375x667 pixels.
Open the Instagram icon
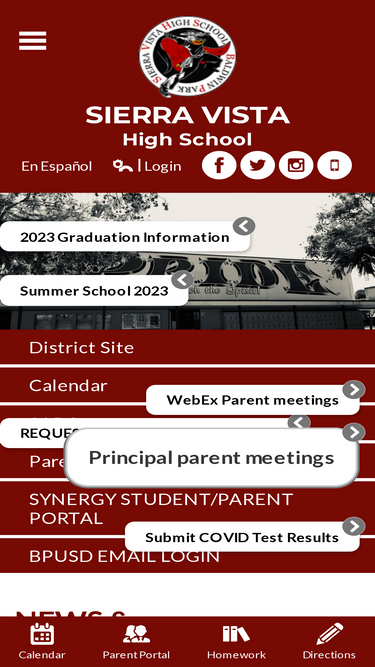click(296, 165)
